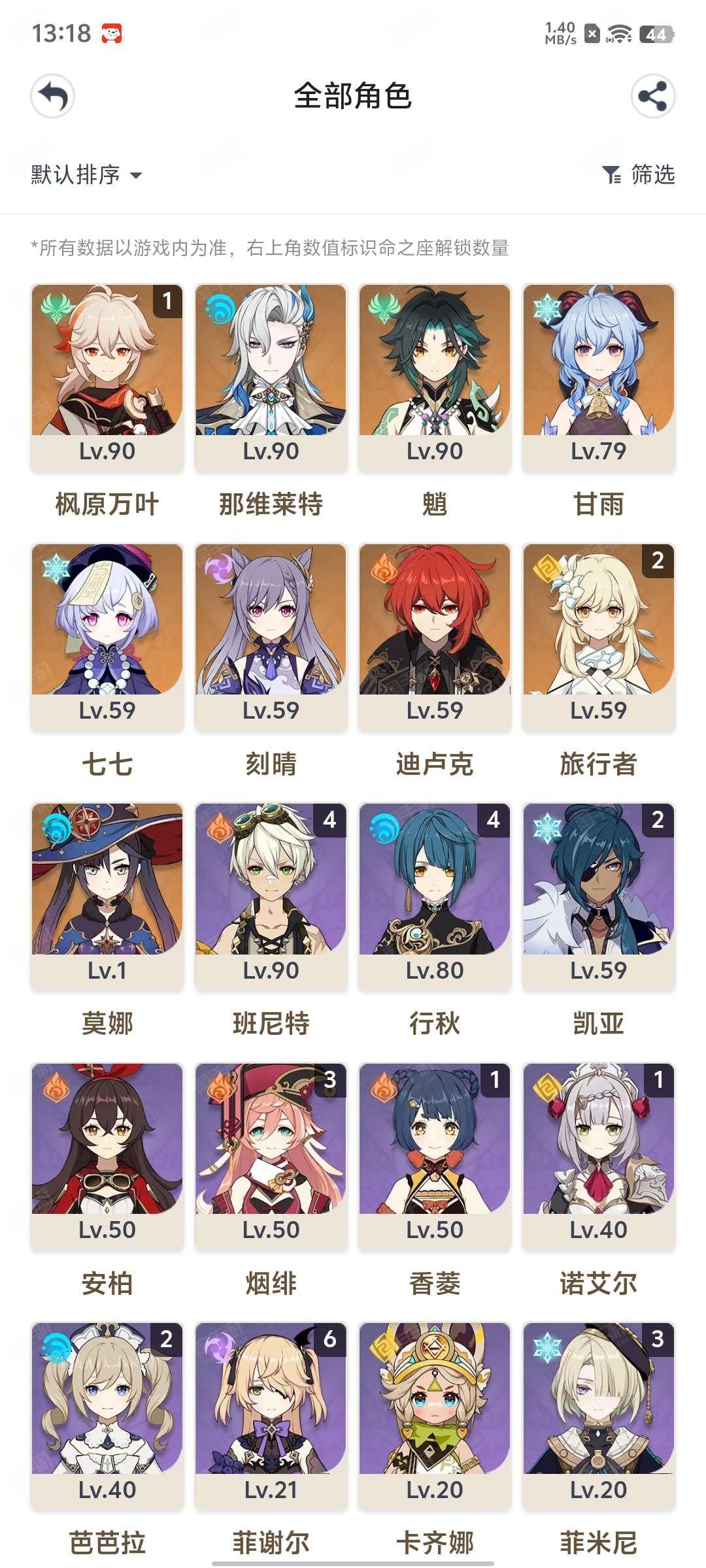View 烟绯 character card
Screen dimensions: 706x1568
point(271,1156)
